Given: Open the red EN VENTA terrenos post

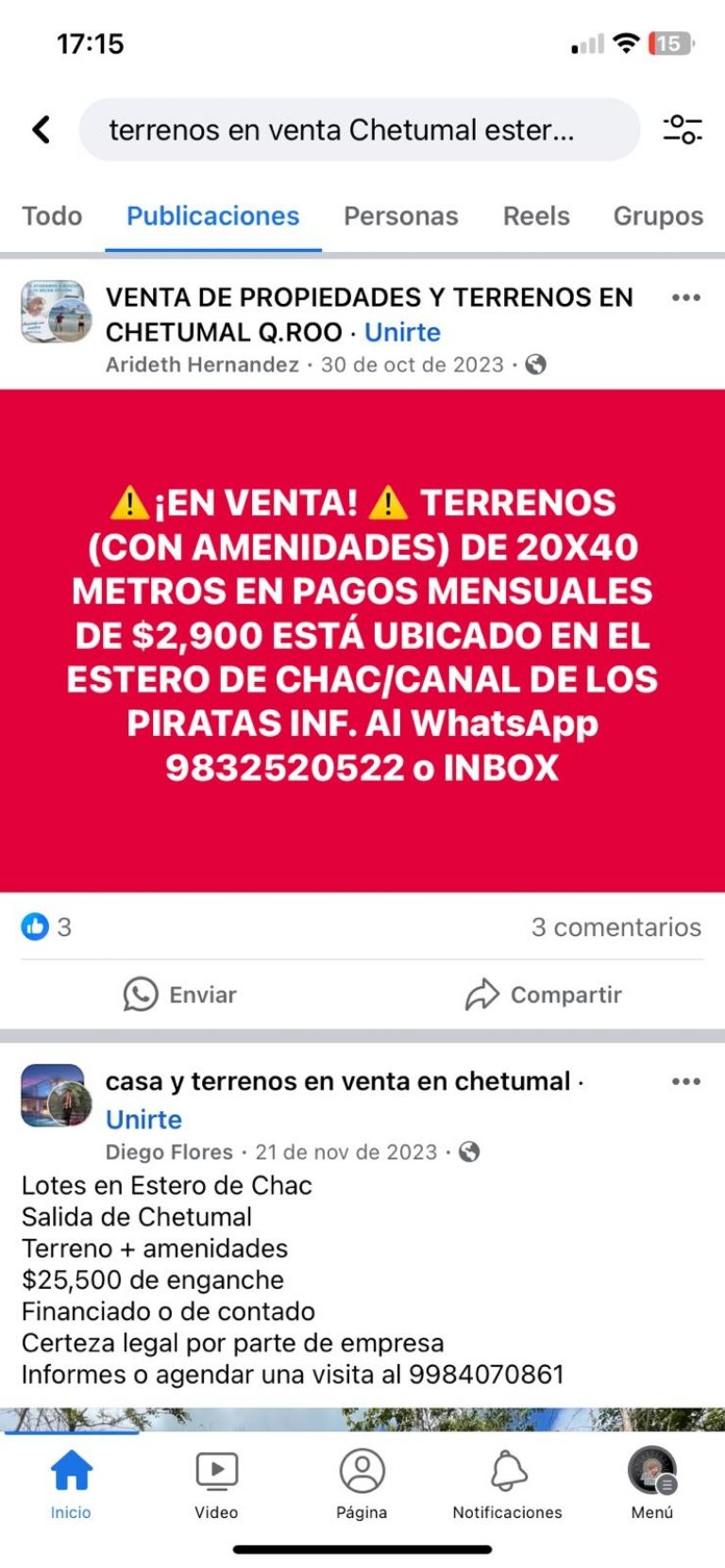Looking at the screenshot, I should [362, 640].
